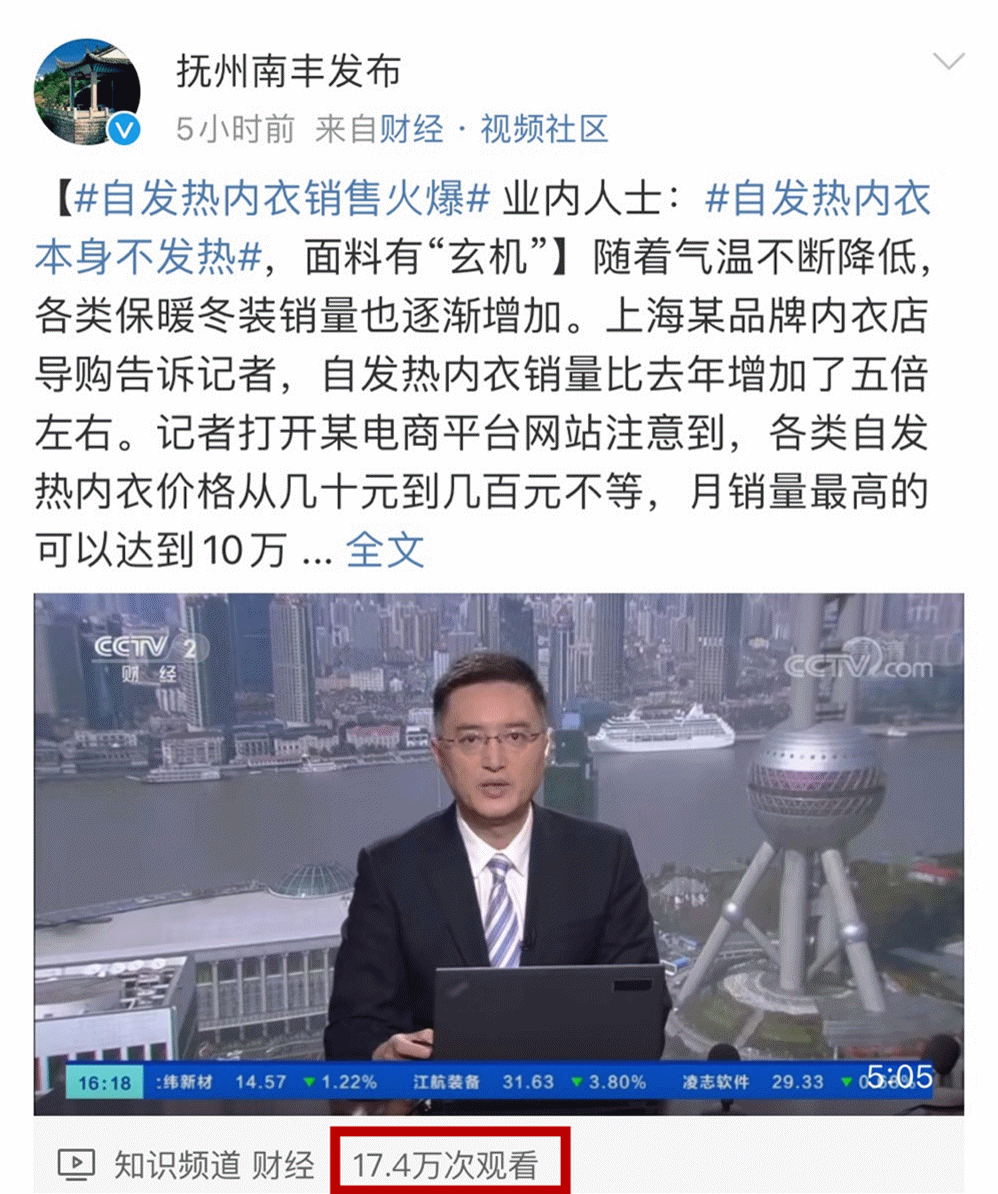This screenshot has width=998, height=1194.
Task: Click the verified V badge on the avatar
Action: 122,127
